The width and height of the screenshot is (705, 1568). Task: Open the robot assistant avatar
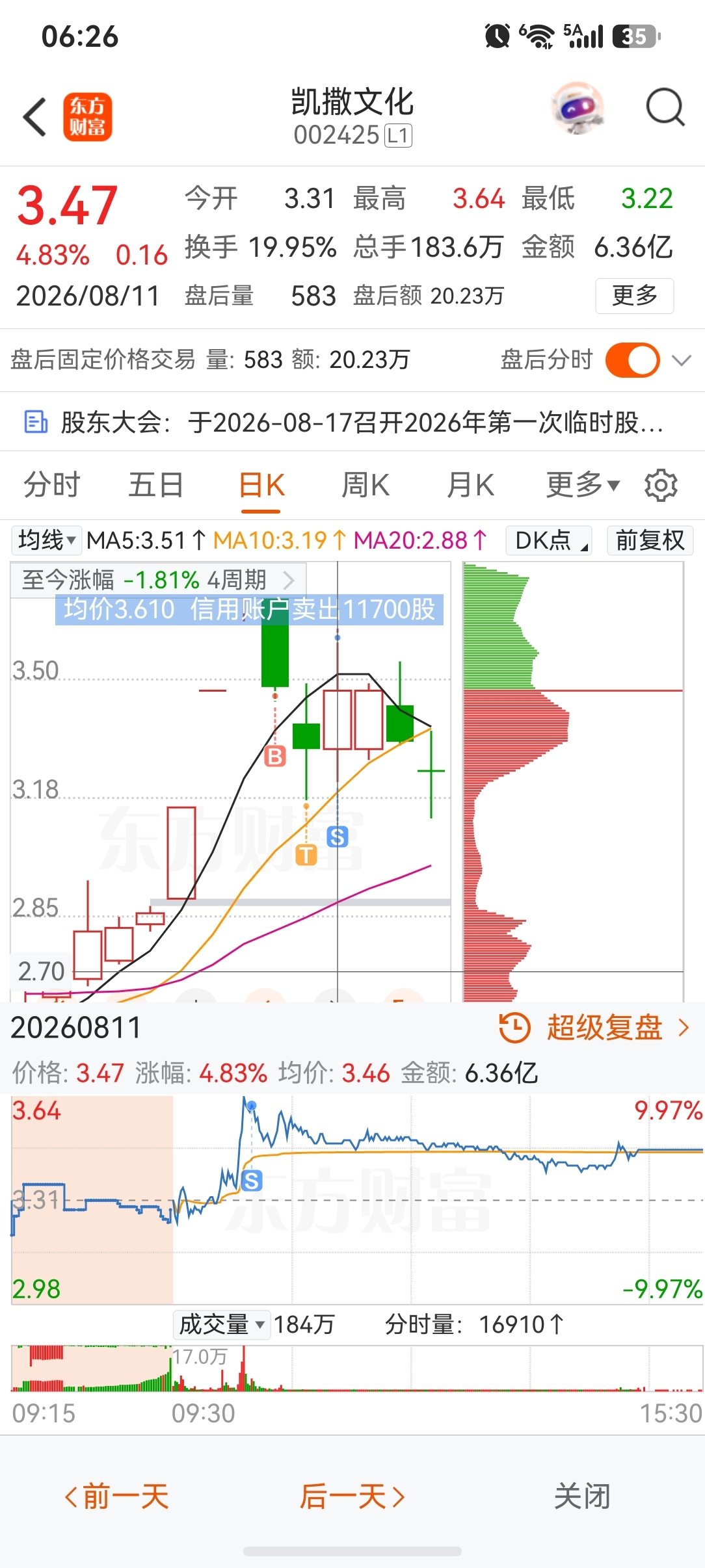[x=577, y=108]
